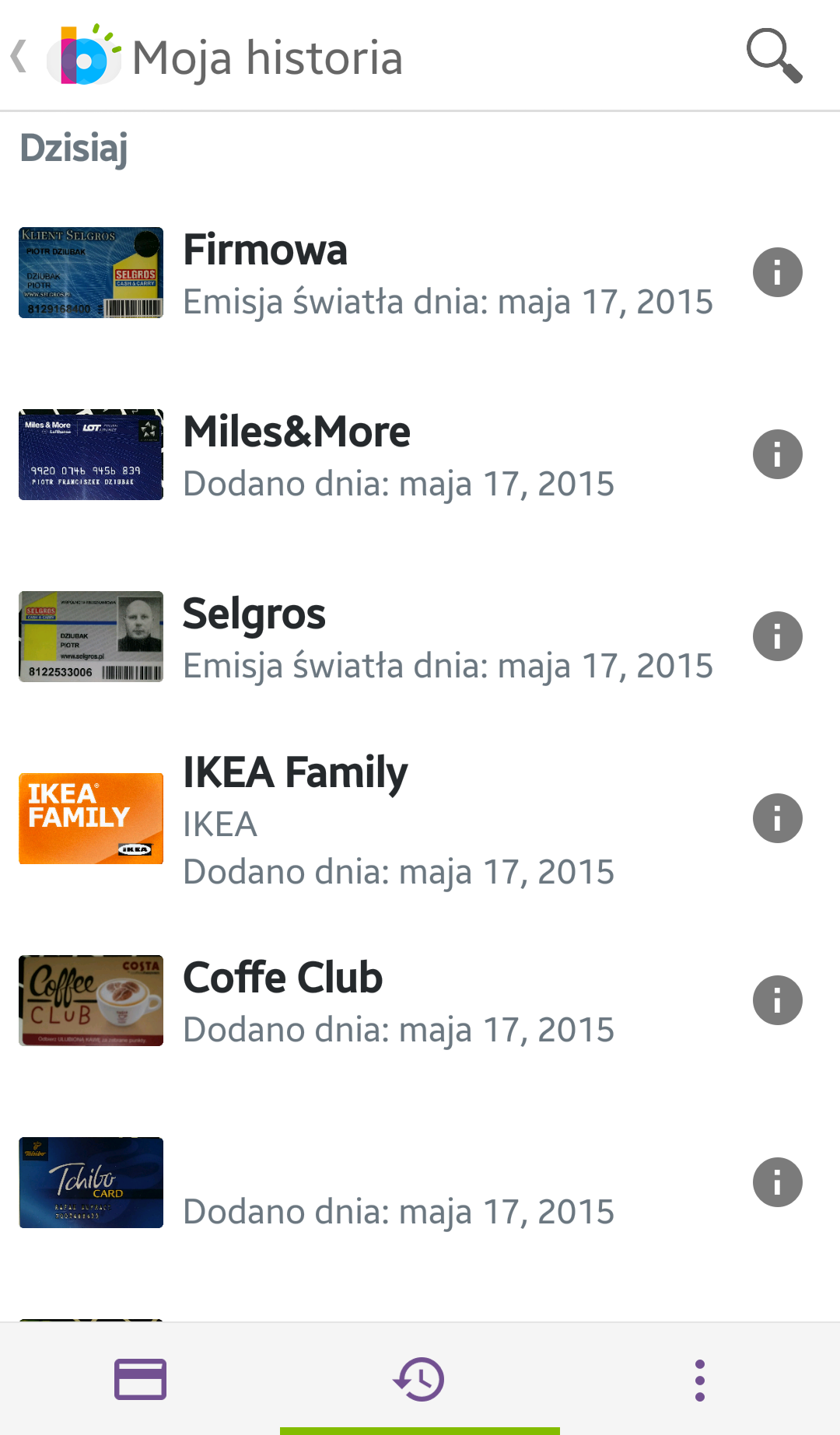Tap the Miles&More card image
840x1435 pixels.
(x=90, y=453)
